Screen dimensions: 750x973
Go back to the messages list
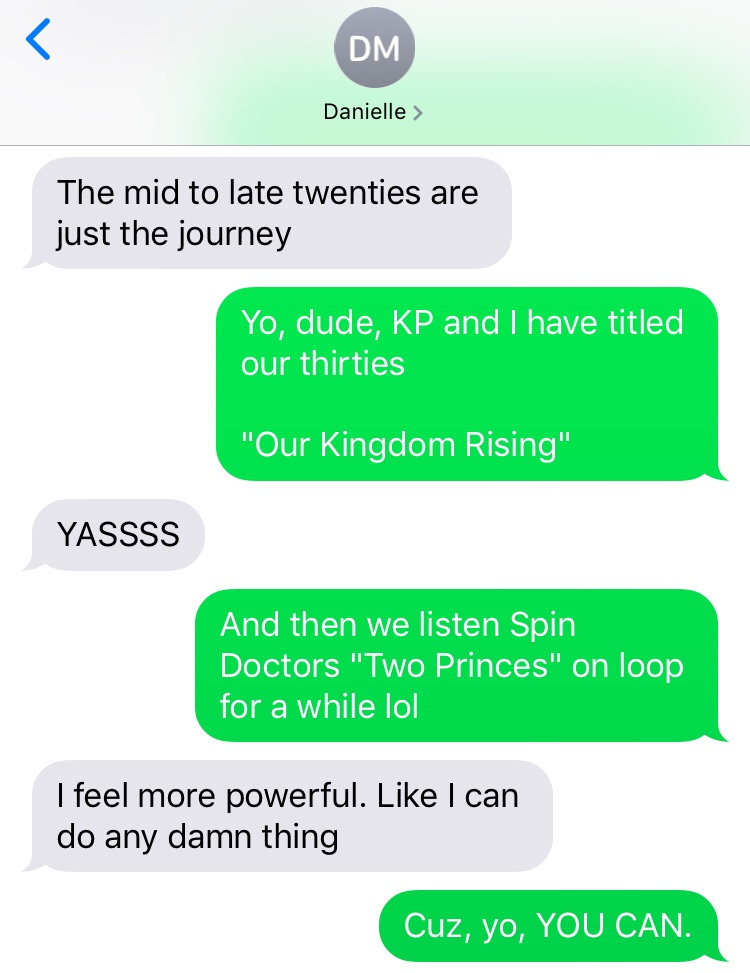tap(38, 40)
